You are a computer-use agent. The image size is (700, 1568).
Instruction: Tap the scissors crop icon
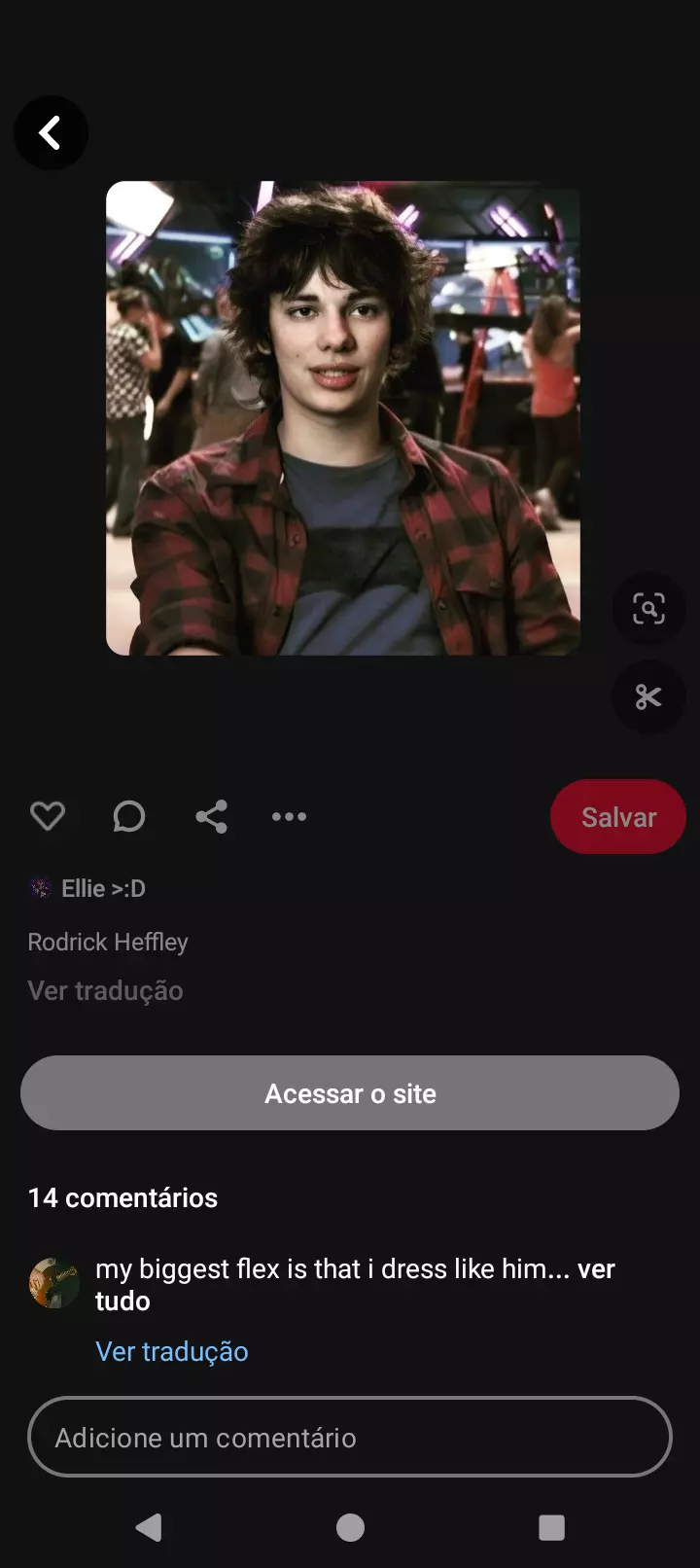[648, 696]
